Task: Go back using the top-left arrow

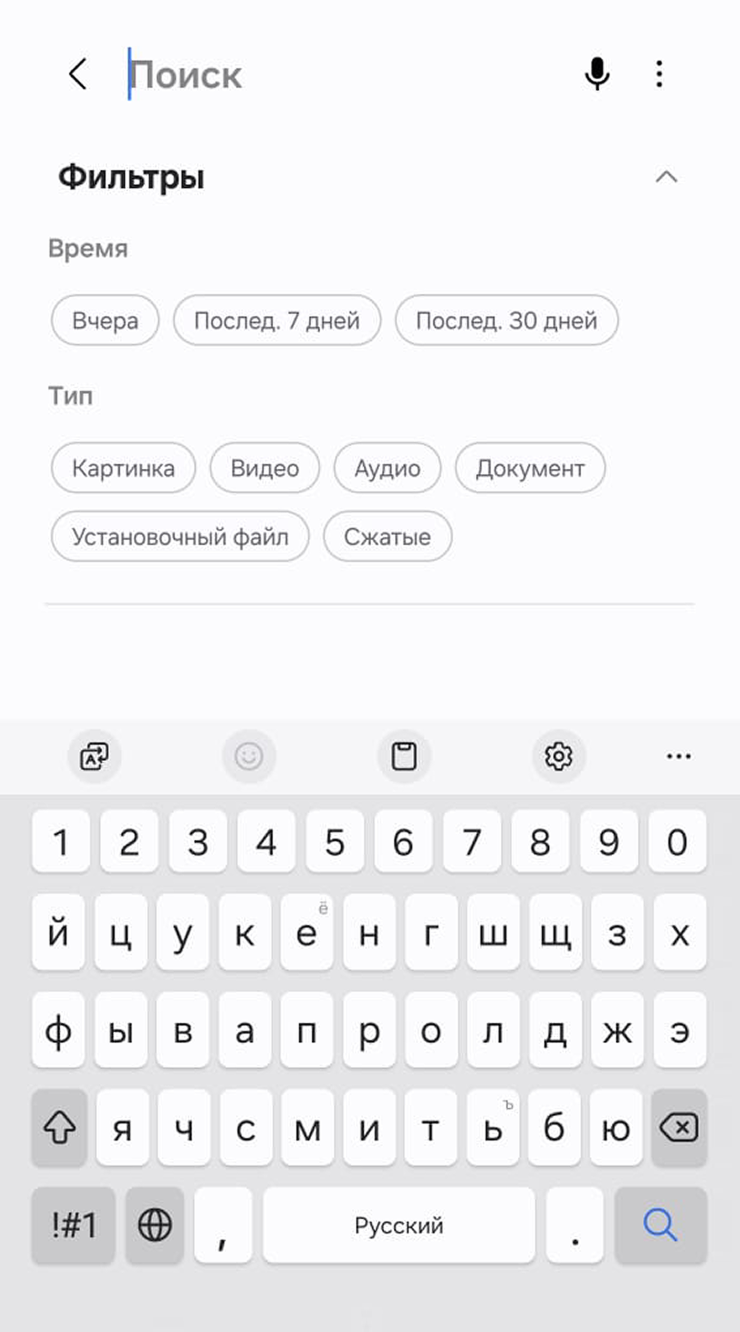Action: (78, 74)
